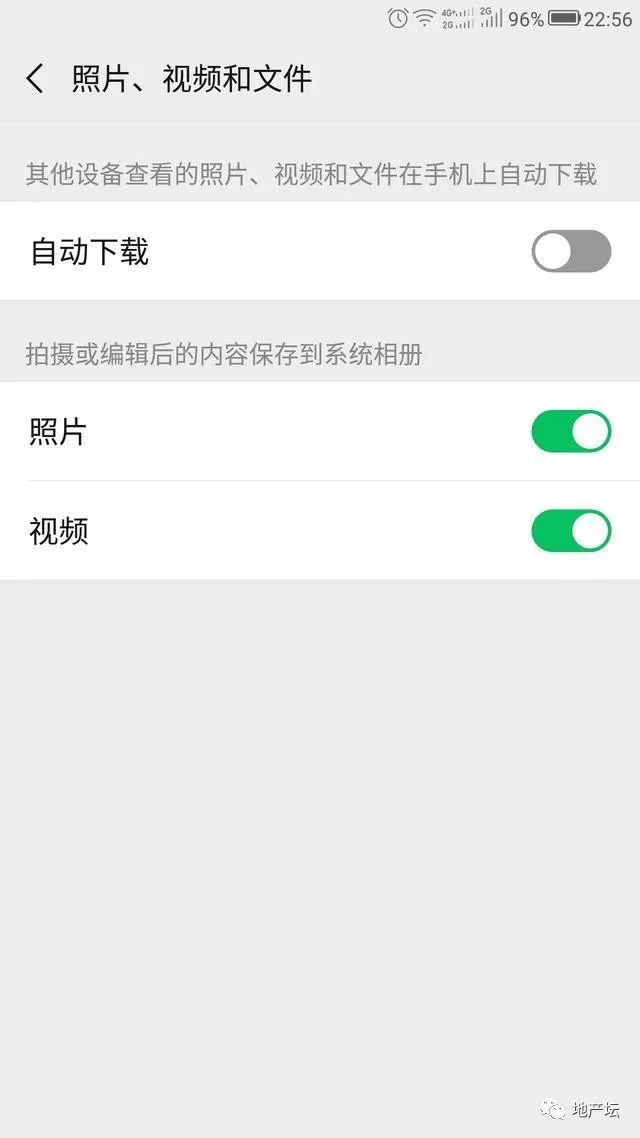
Task: Go back from 照片、视频和文件 page
Action: point(36,79)
